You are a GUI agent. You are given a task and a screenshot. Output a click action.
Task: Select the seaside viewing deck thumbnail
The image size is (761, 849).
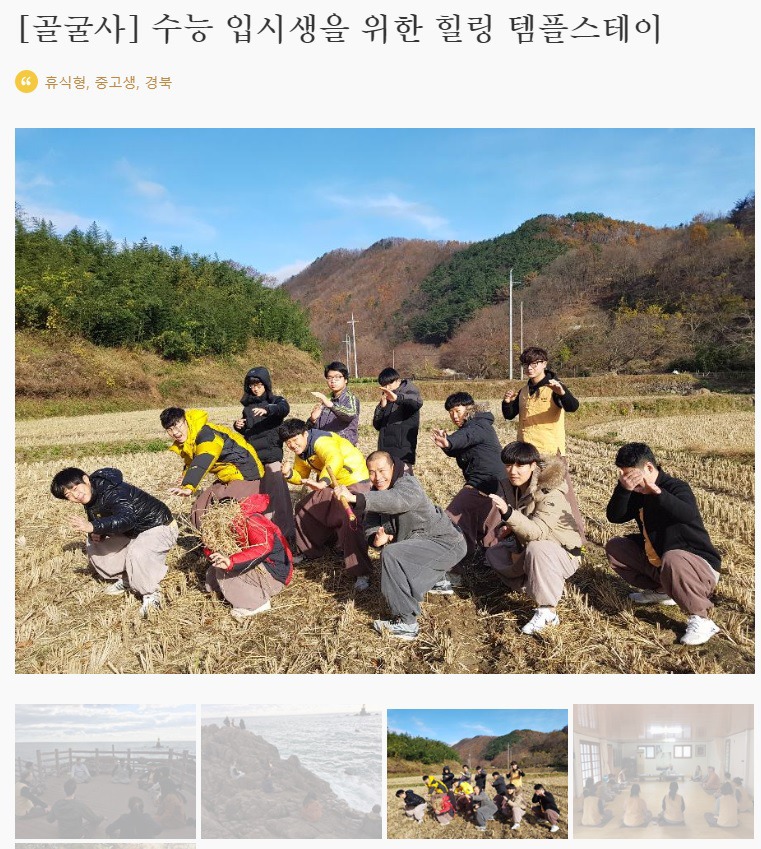click(105, 771)
